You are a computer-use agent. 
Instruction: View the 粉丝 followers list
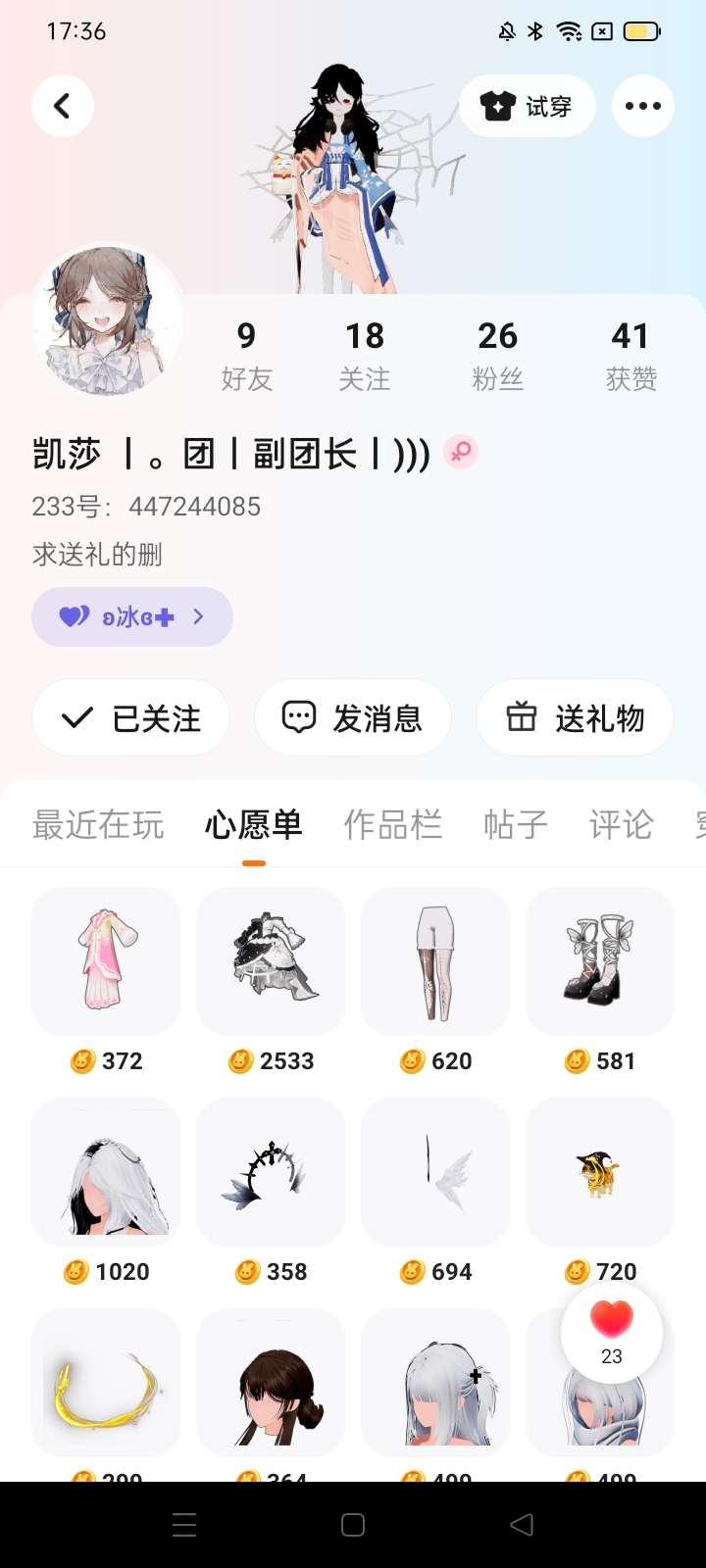(497, 354)
